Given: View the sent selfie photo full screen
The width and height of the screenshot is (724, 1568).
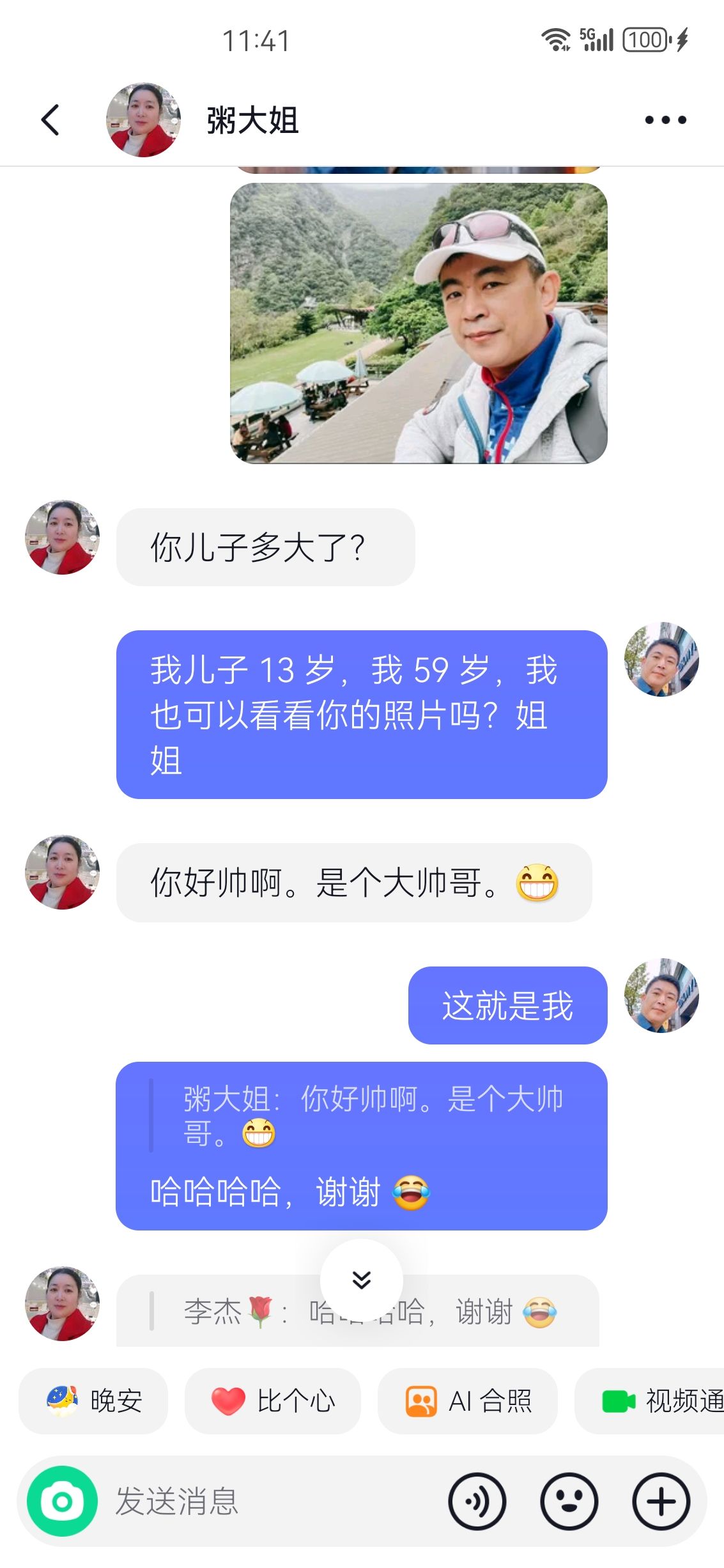Looking at the screenshot, I should pyautogui.click(x=418, y=323).
